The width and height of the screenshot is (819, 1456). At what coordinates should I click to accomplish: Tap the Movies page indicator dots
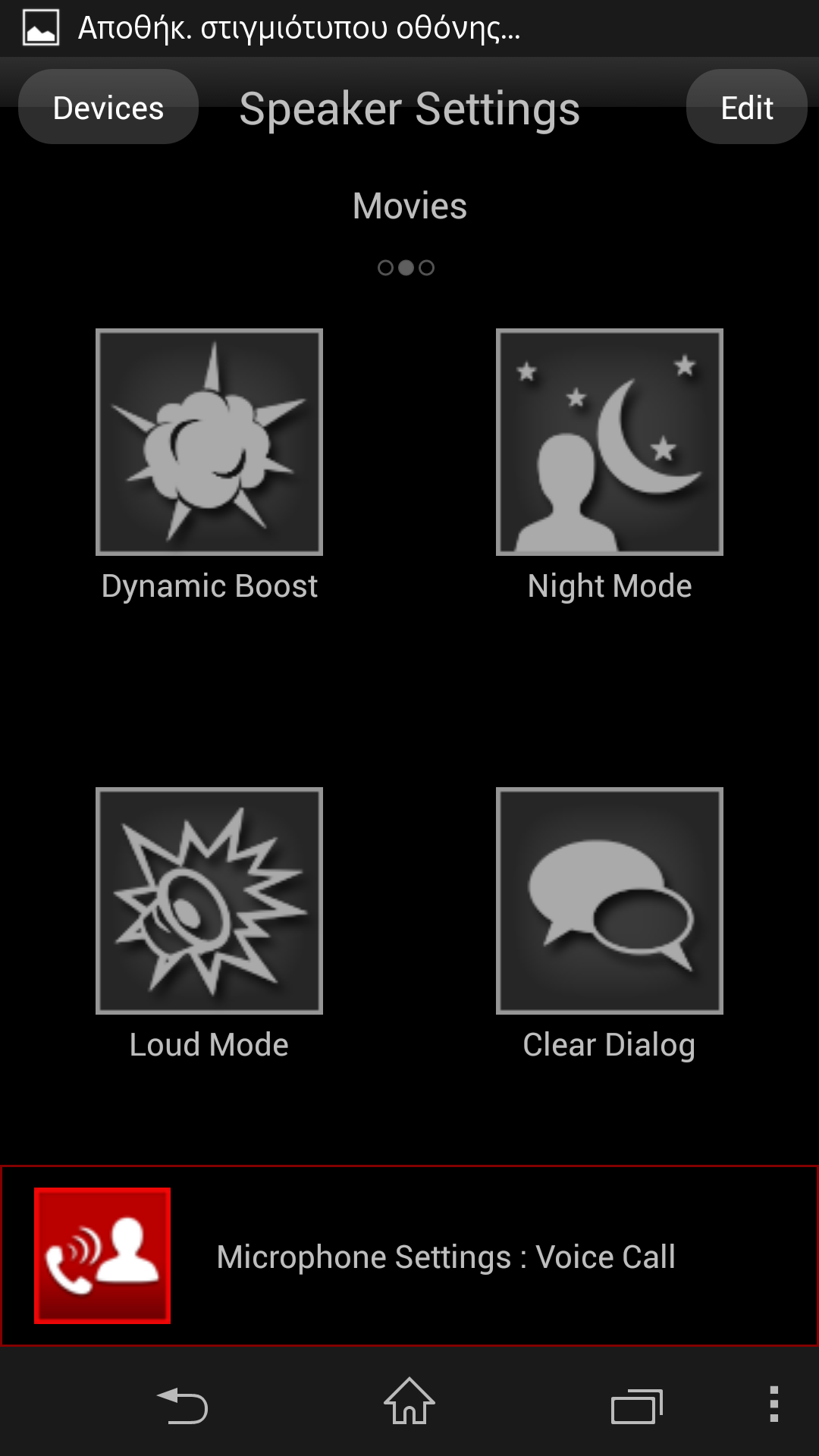click(406, 268)
